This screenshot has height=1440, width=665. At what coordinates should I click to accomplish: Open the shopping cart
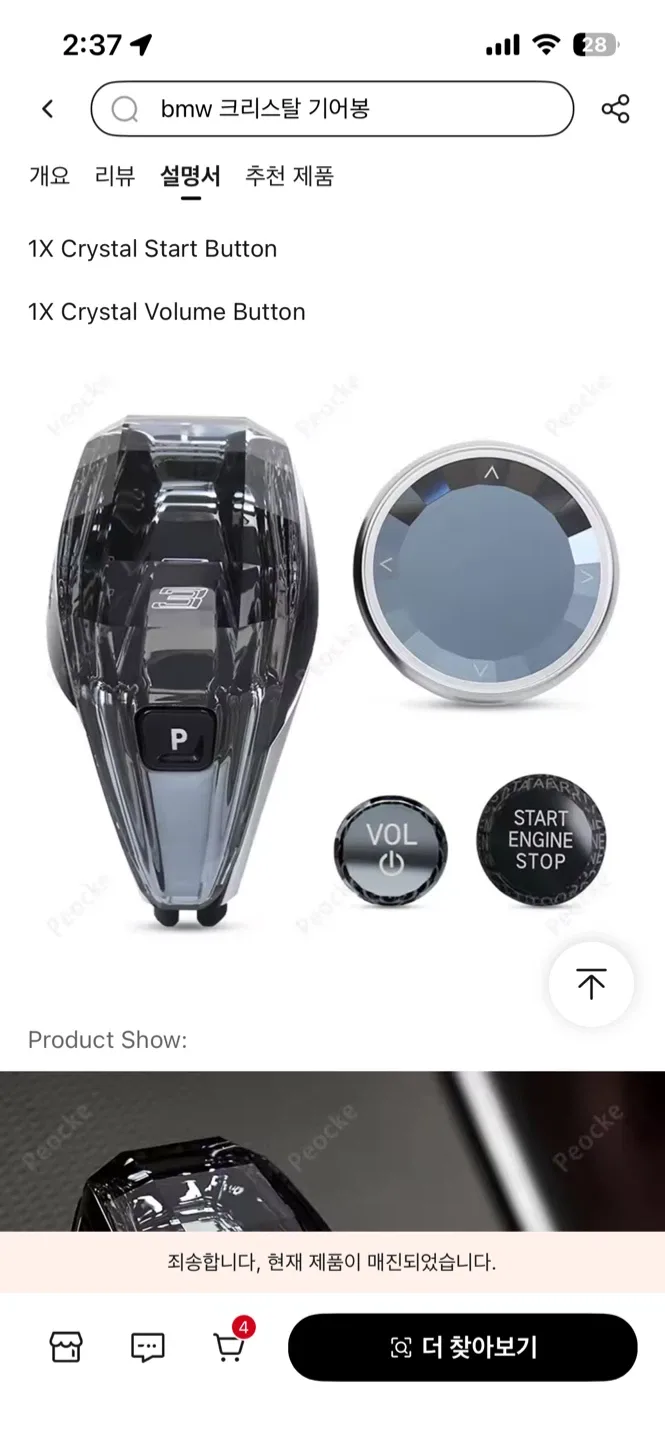pyautogui.click(x=230, y=1345)
